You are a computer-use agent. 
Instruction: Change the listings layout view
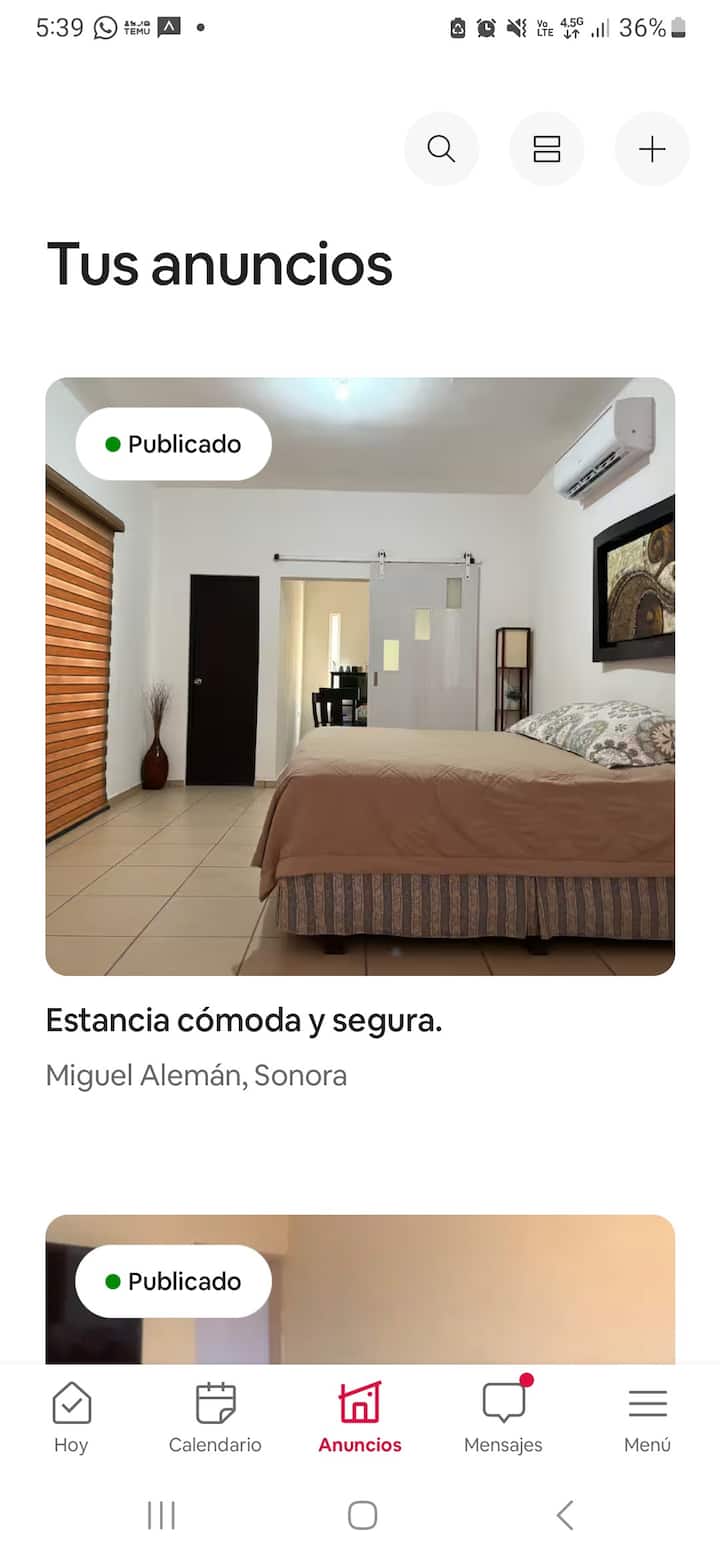click(546, 149)
